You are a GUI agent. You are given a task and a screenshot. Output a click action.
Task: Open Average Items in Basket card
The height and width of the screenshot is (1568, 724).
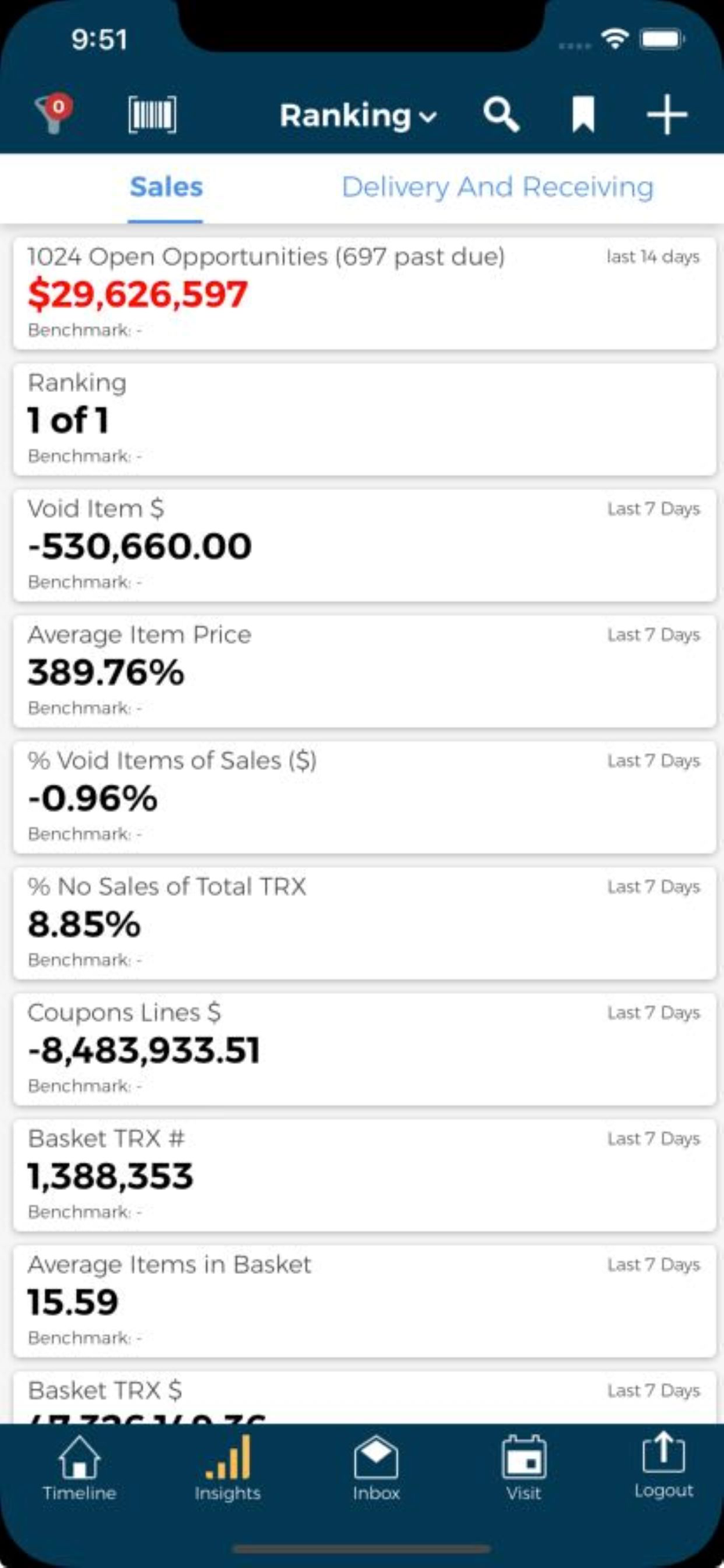coord(364,1301)
